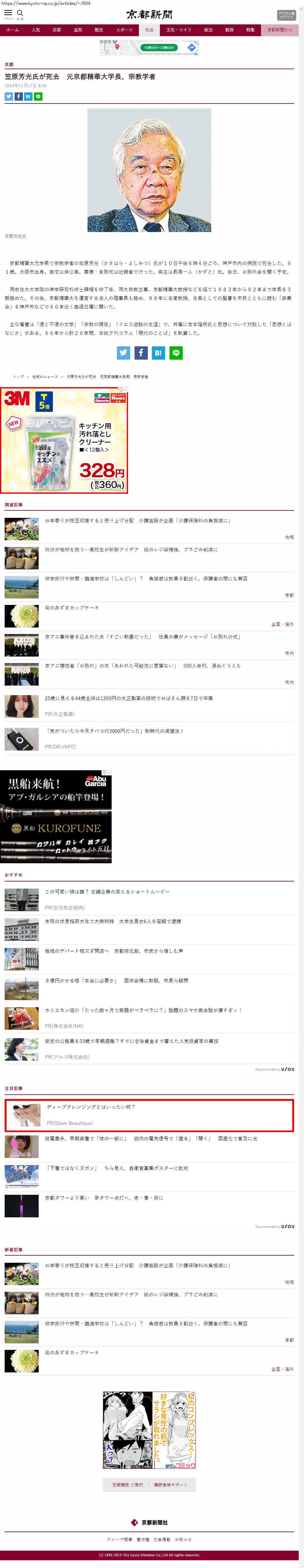Open ディープクレンジングとはいったい何? promo
This screenshot has width=304, height=1568.
tap(91, 1107)
